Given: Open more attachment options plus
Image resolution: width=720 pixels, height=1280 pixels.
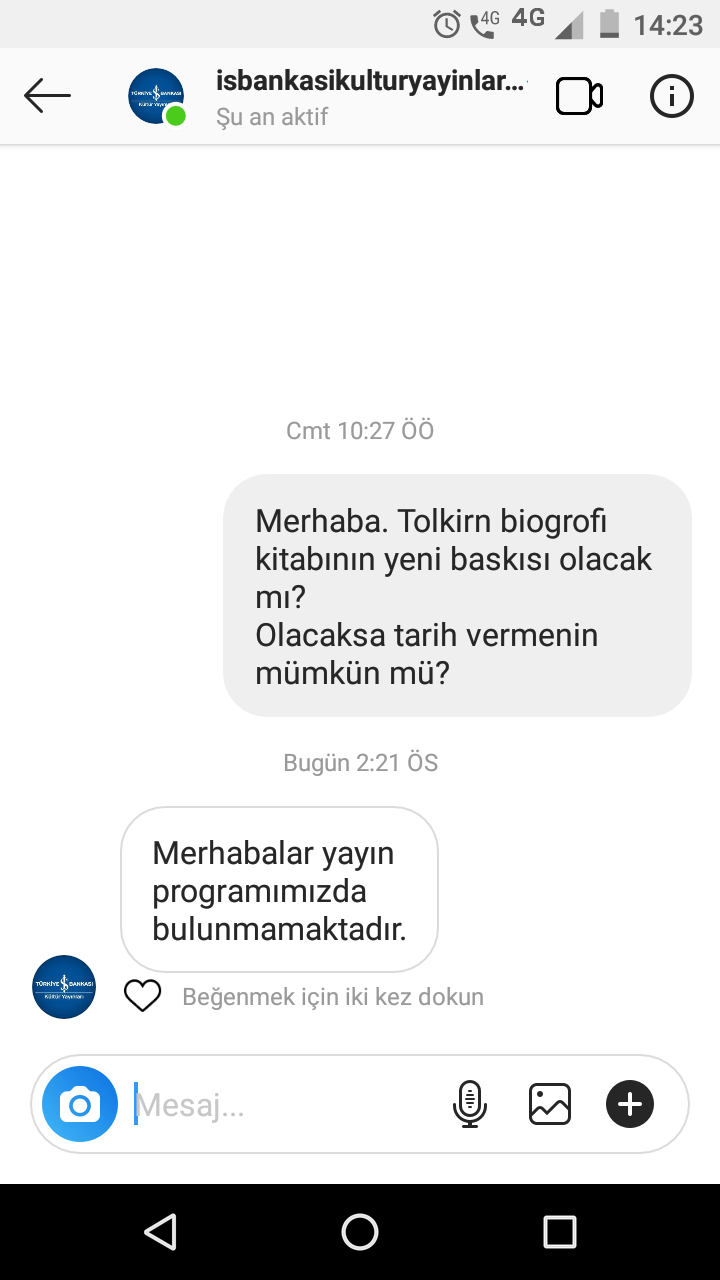Looking at the screenshot, I should tap(630, 1104).
